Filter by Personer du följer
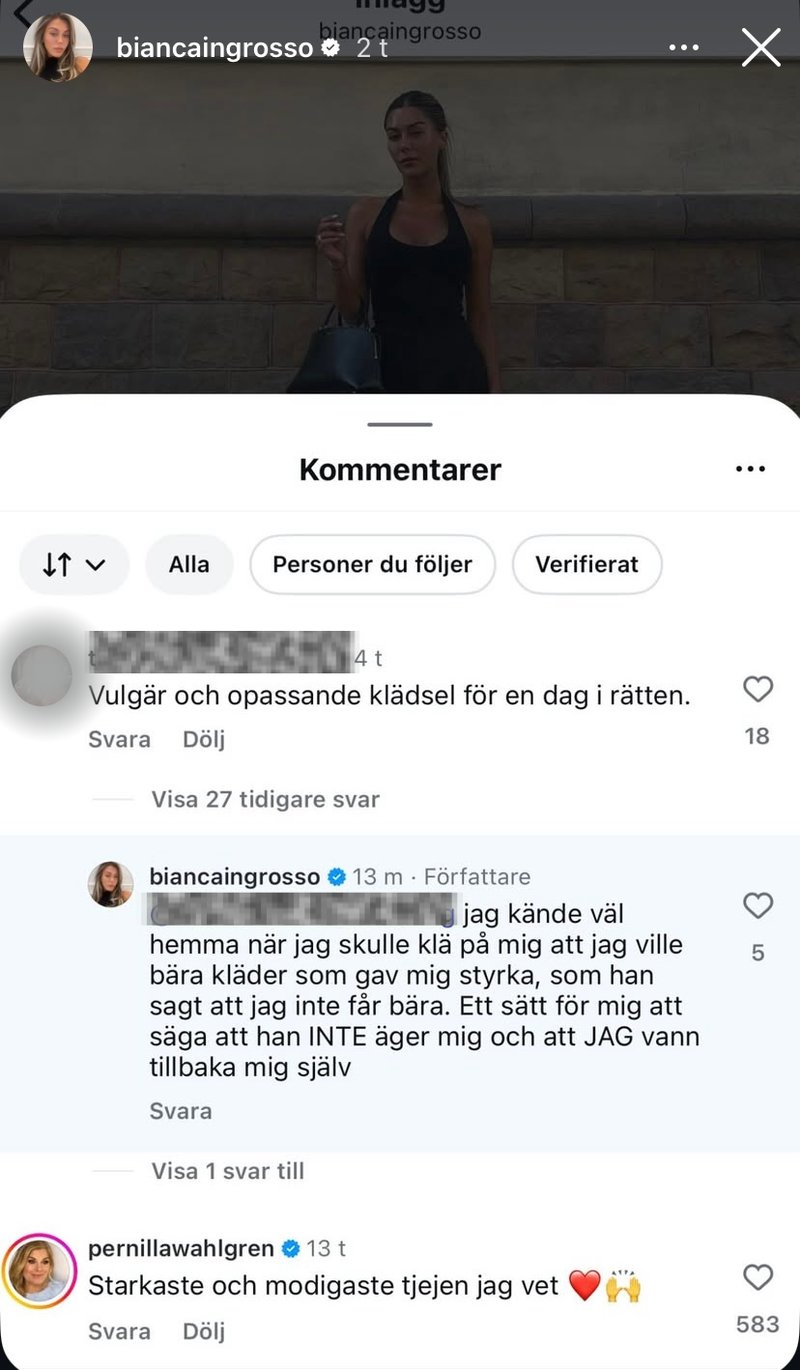This screenshot has width=800, height=1370. click(x=372, y=565)
